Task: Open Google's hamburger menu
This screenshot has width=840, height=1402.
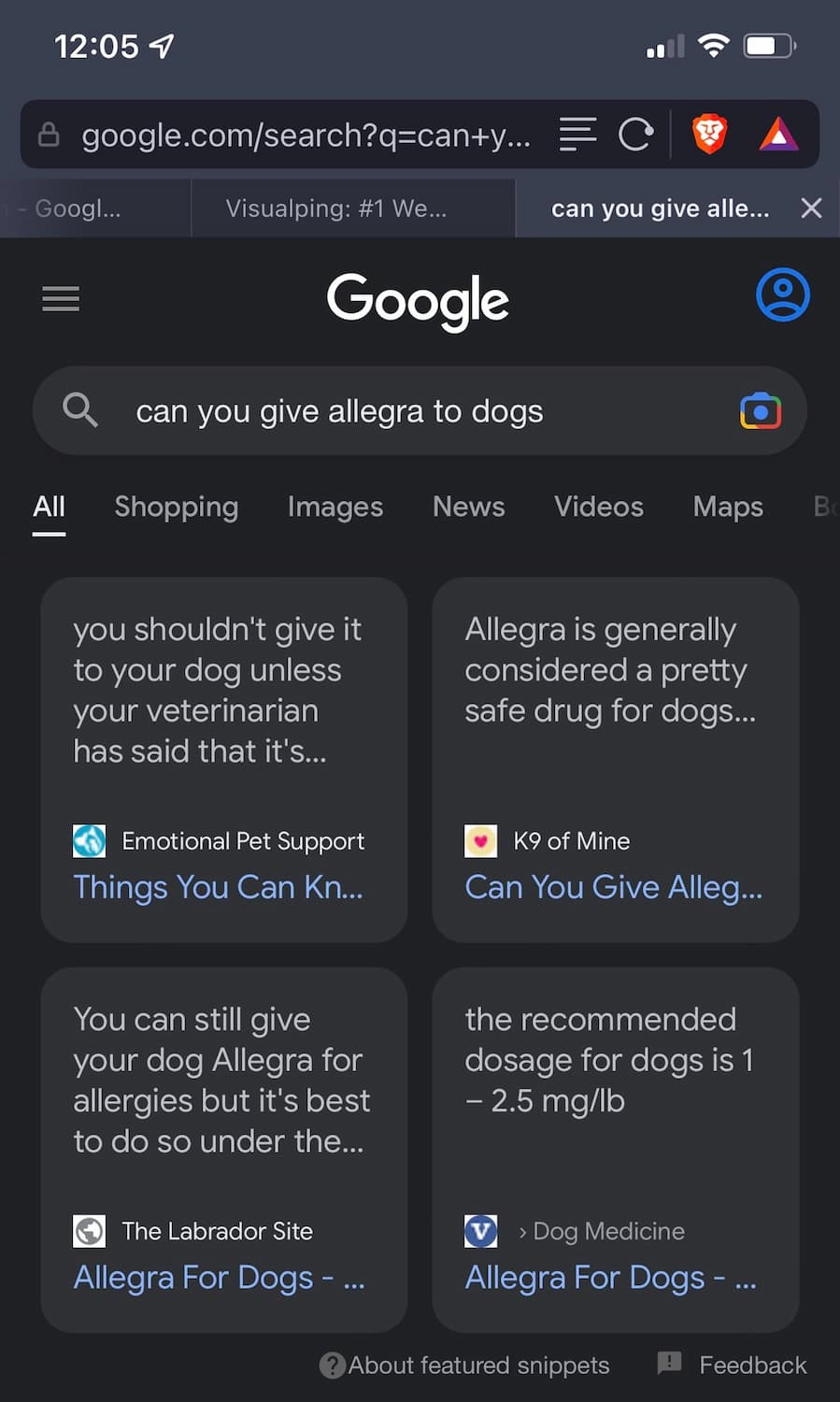Action: click(x=61, y=299)
